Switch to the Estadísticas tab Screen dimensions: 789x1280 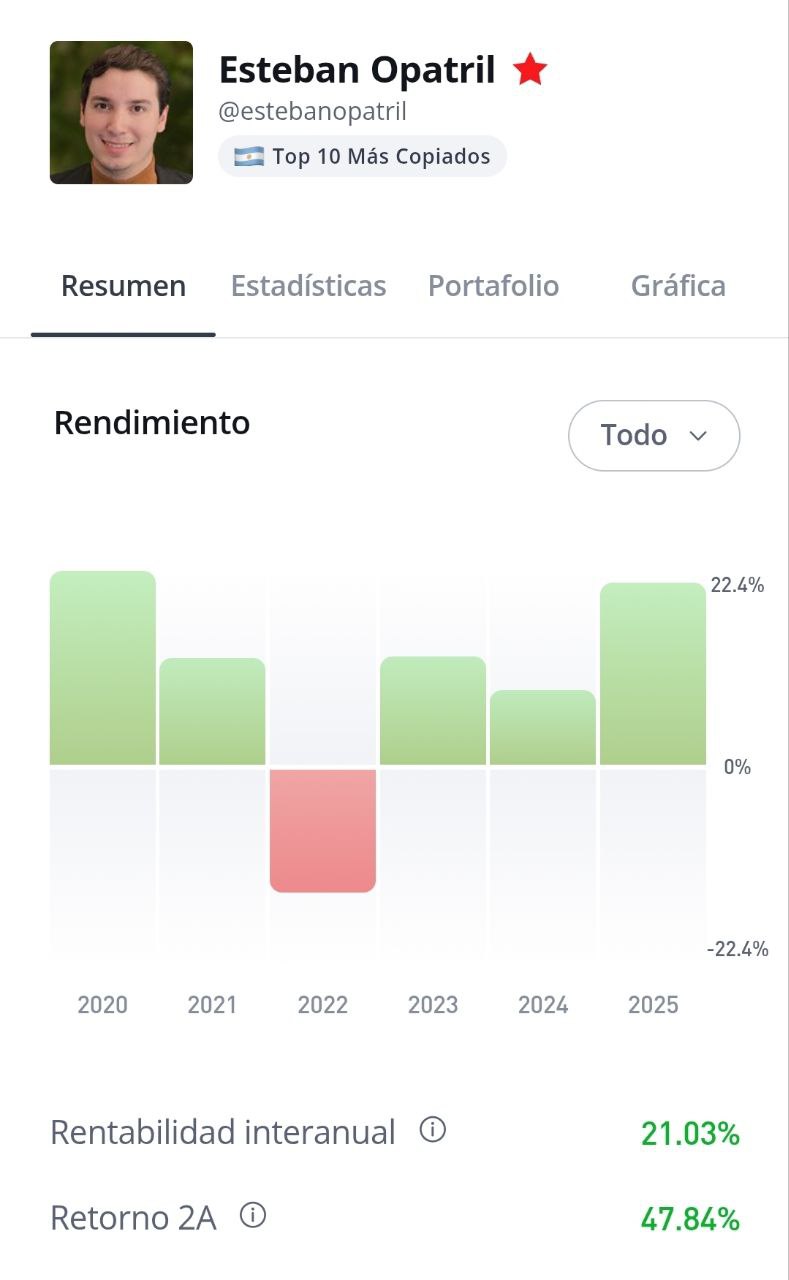point(308,286)
